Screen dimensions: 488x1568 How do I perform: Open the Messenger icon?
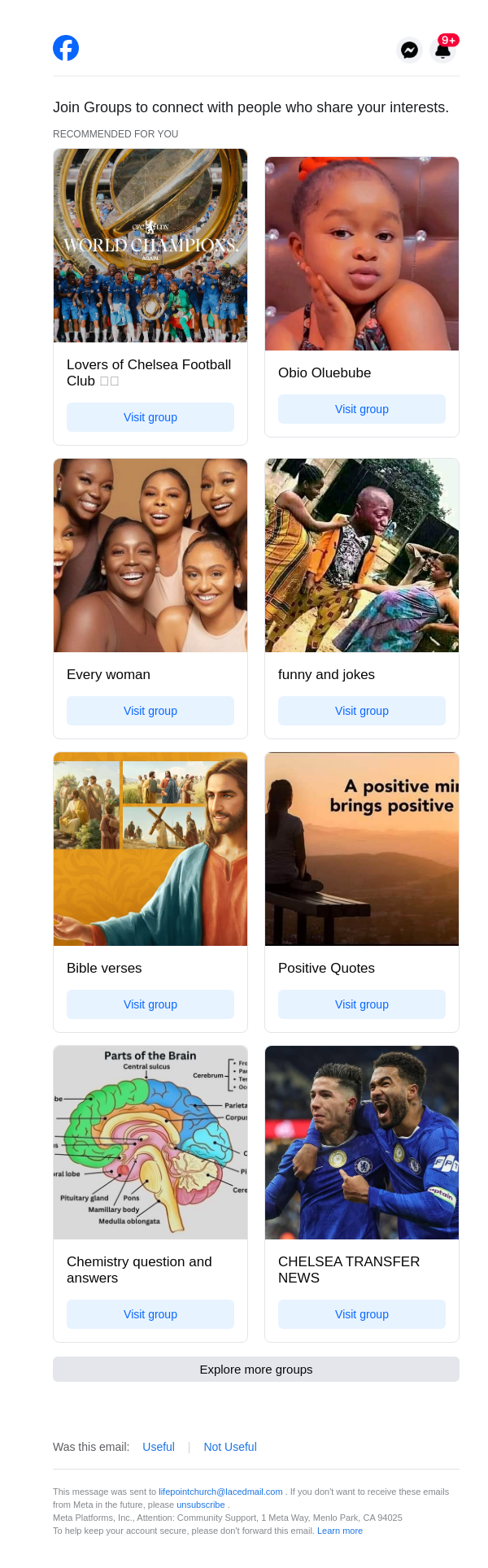pyautogui.click(x=410, y=50)
